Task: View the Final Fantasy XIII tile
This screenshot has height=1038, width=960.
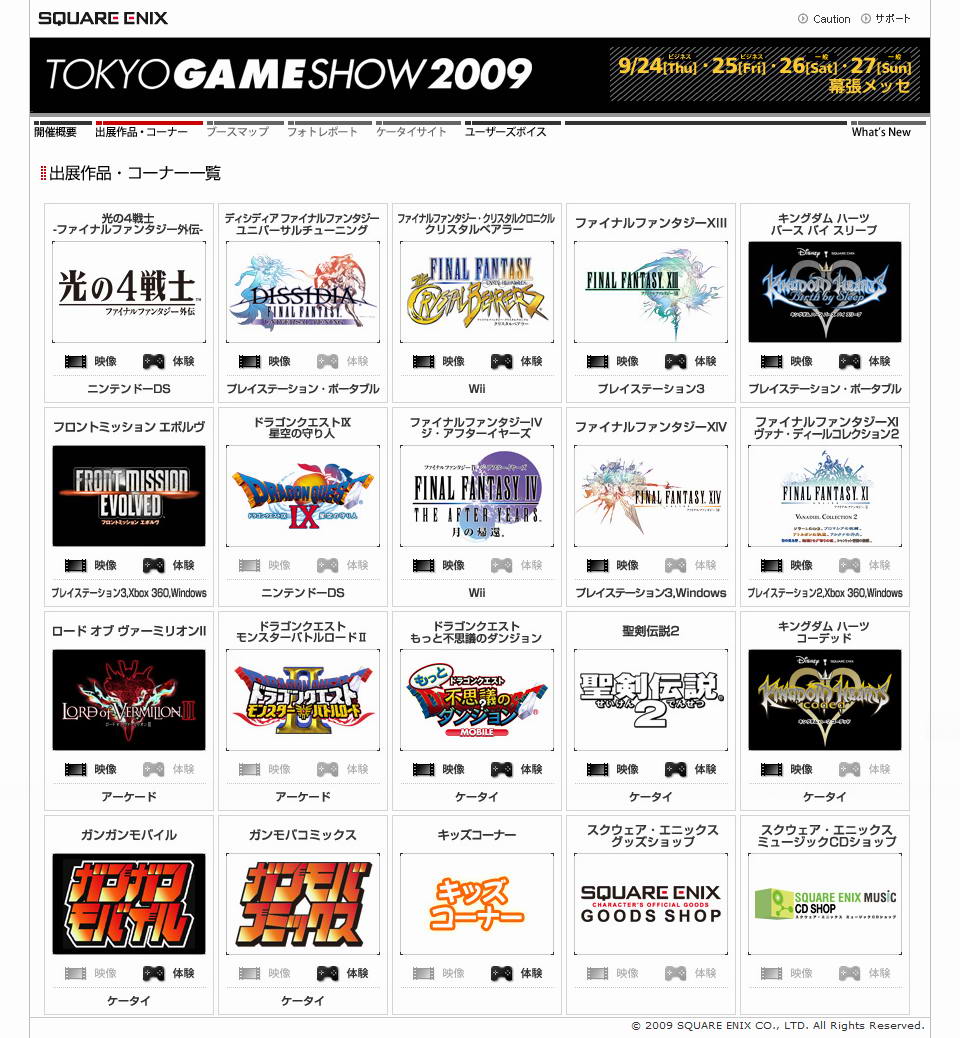Action: 650,291
